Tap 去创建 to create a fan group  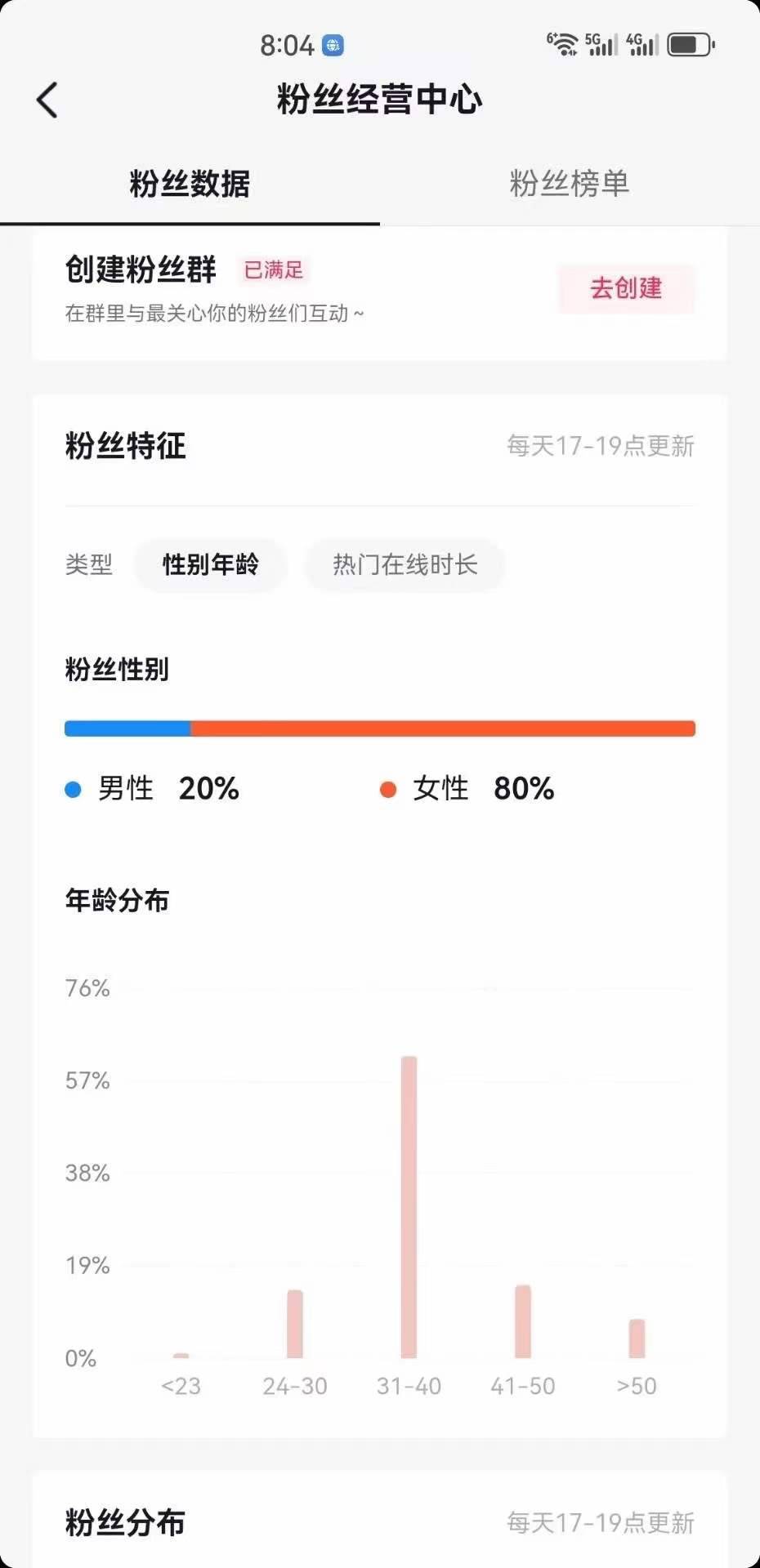pos(626,288)
